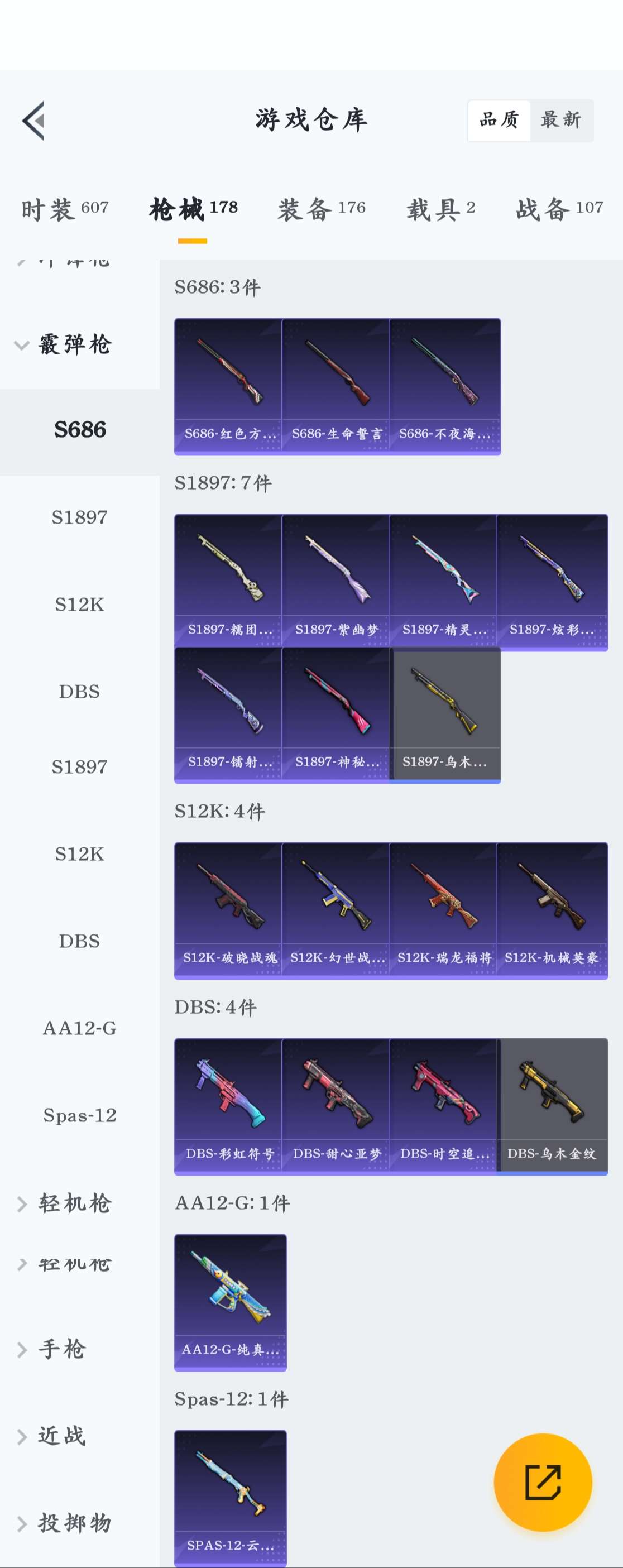Sort by 最新 (newest)
Image resolution: width=623 pixels, height=1568 pixels.
point(561,120)
